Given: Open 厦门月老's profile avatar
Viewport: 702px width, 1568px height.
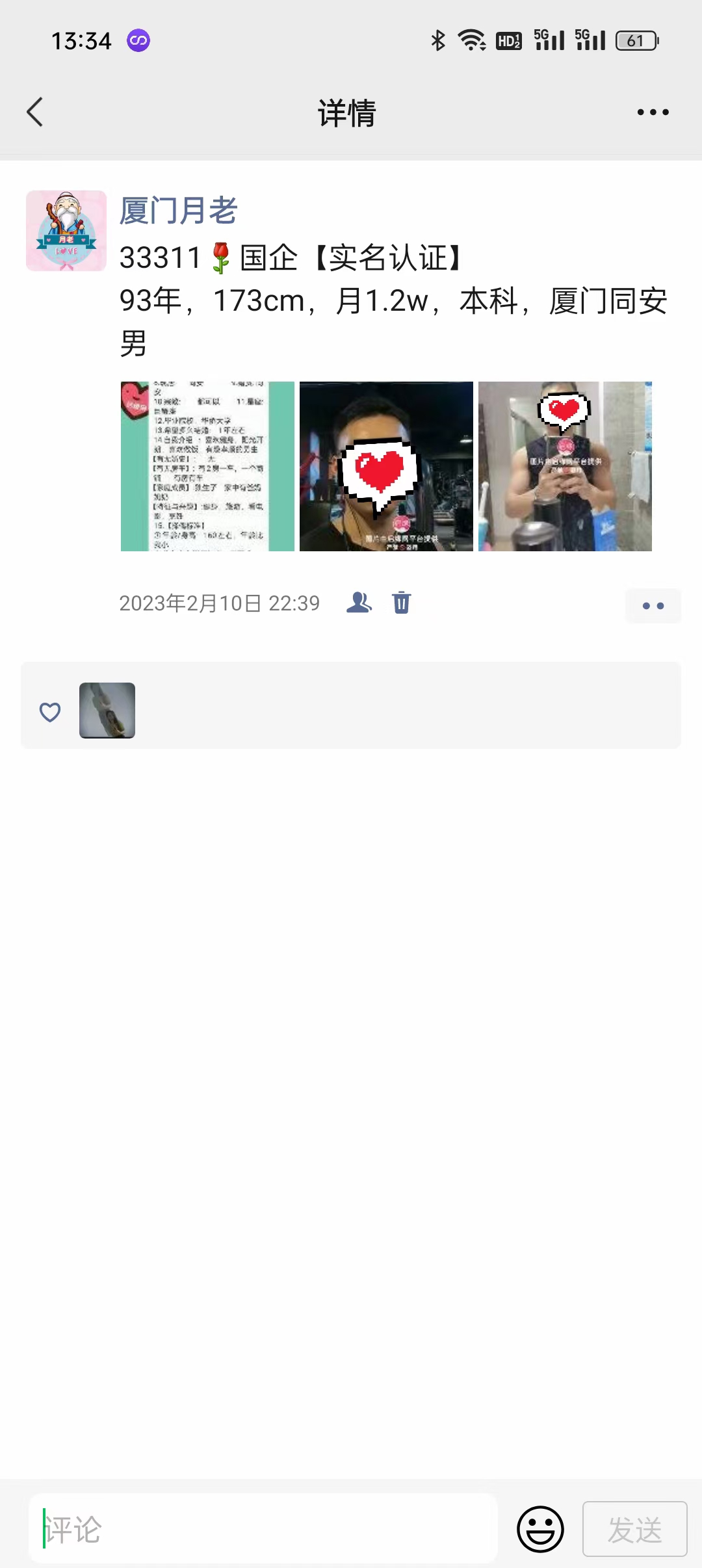Looking at the screenshot, I should click(66, 231).
